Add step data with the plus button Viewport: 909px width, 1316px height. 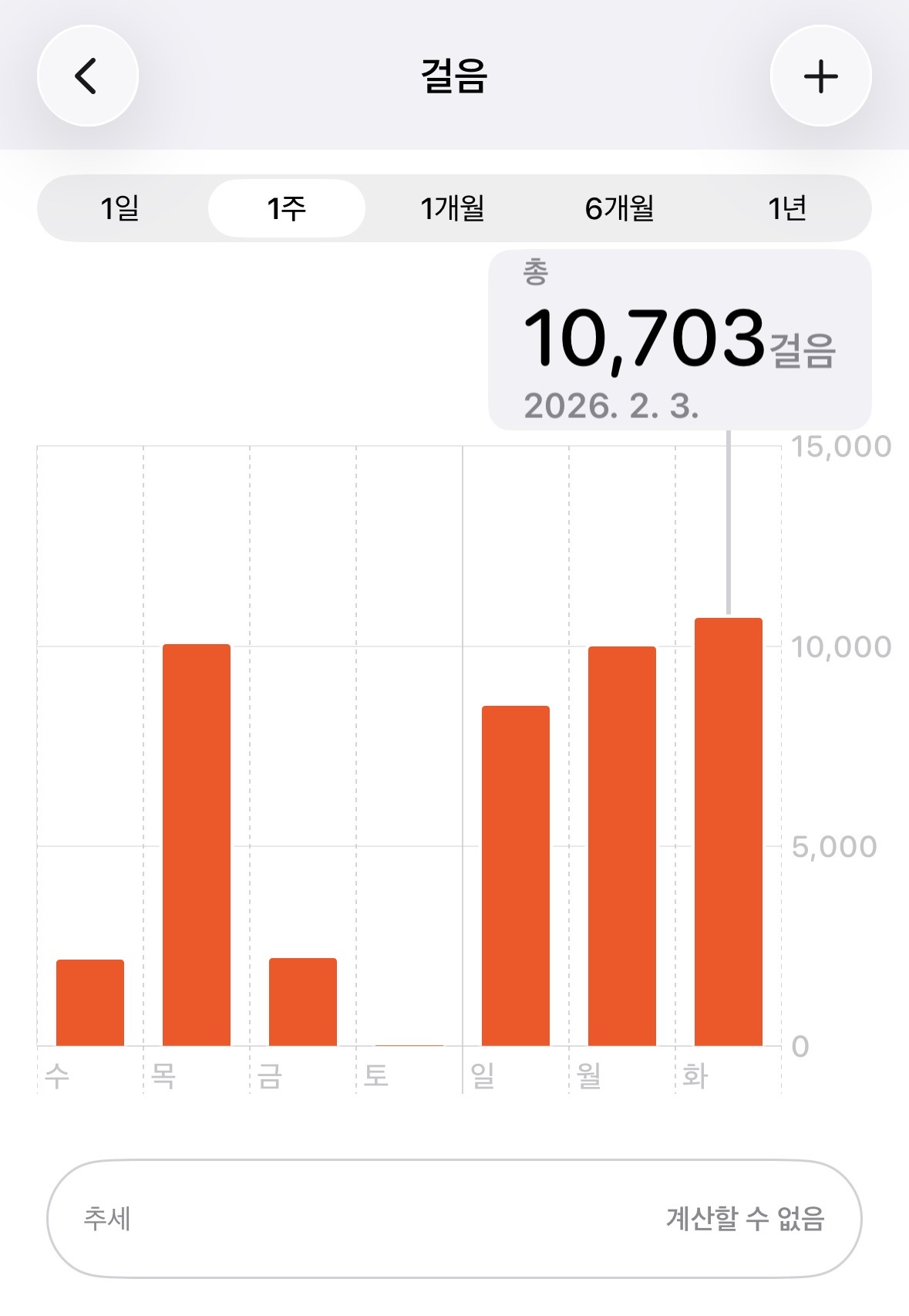click(820, 76)
